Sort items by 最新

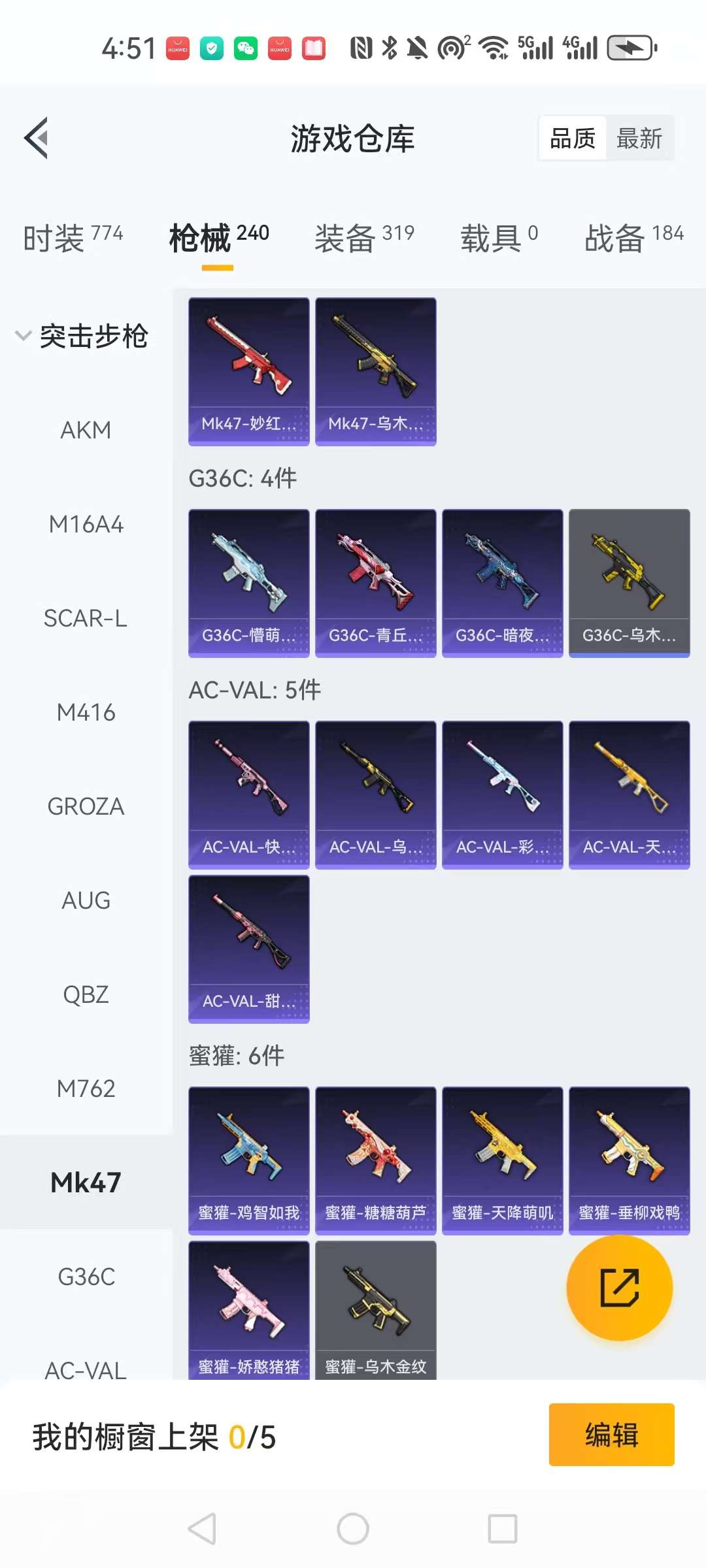[639, 139]
